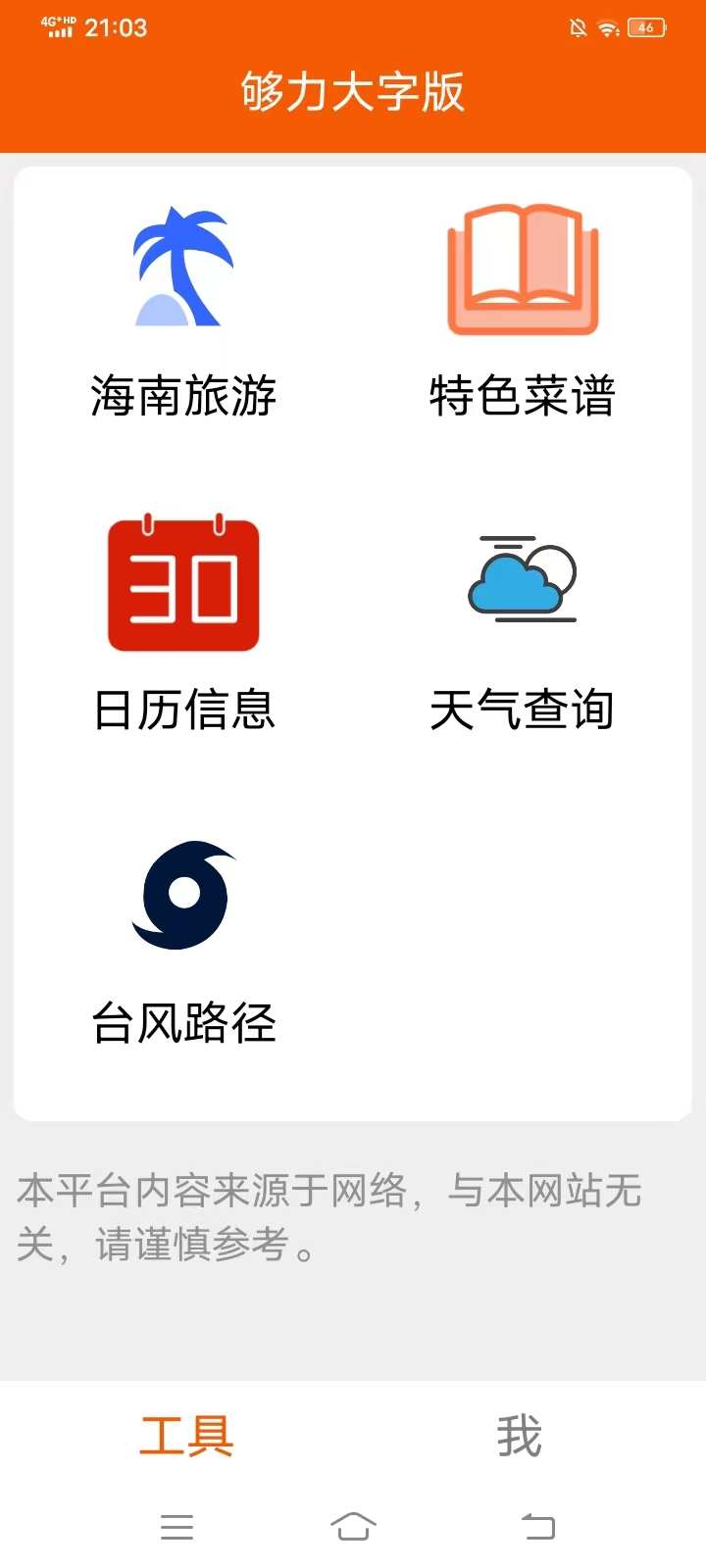Tap the back navigation button
The width and height of the screenshot is (706, 1568).
[x=535, y=1526]
